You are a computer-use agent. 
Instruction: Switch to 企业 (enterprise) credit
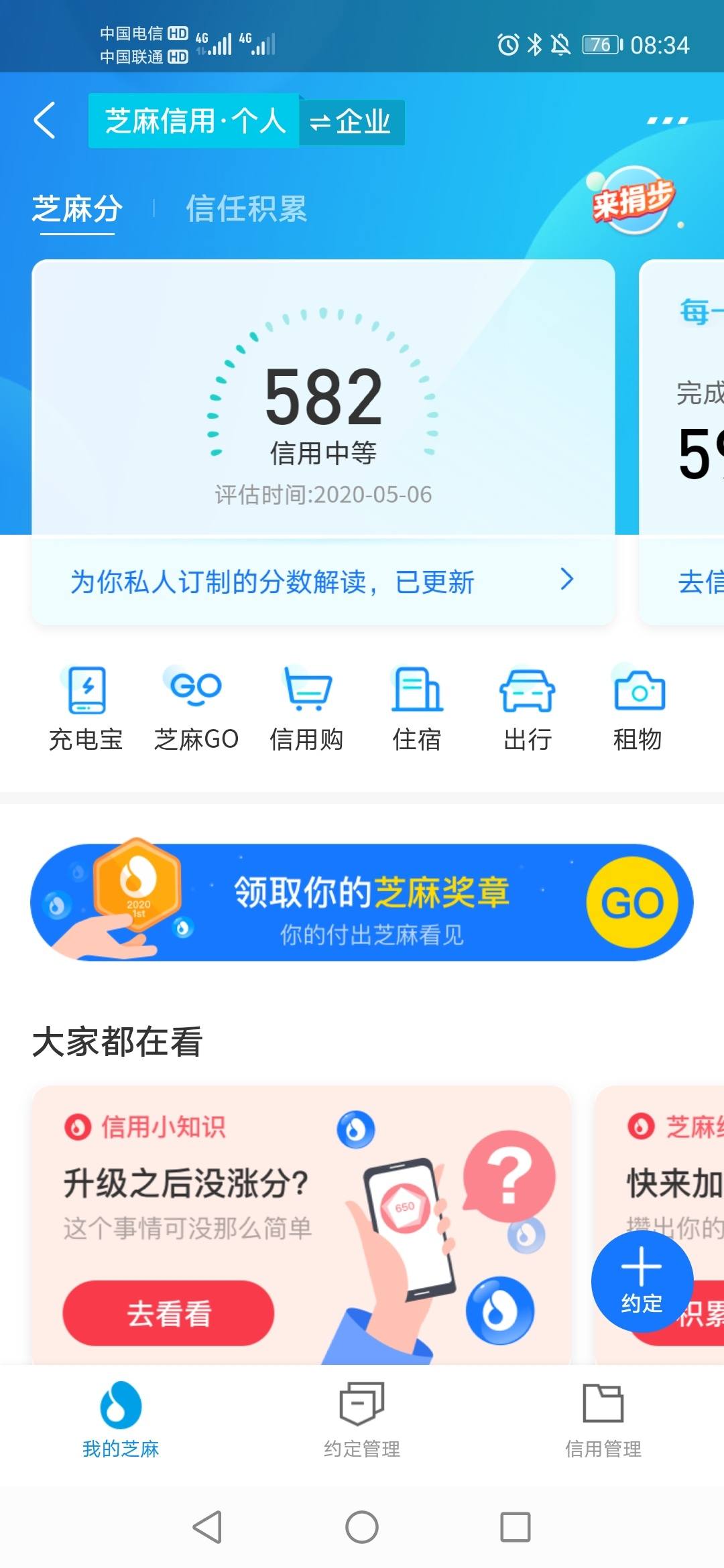point(351,122)
